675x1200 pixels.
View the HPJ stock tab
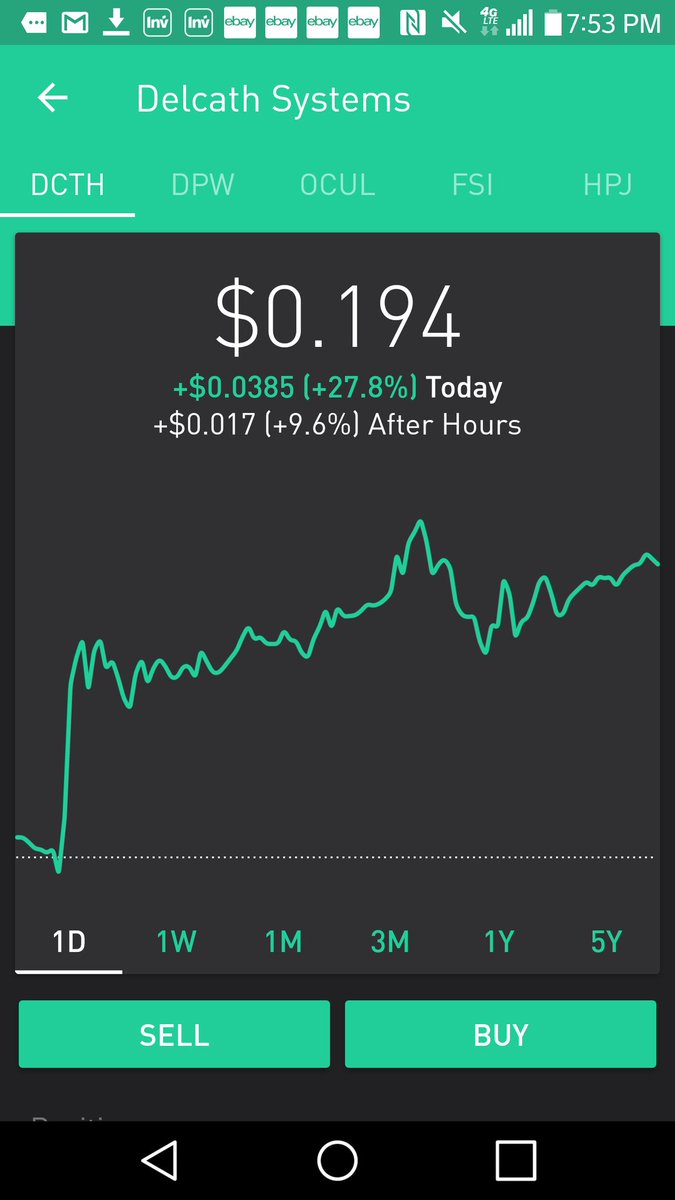coord(607,185)
